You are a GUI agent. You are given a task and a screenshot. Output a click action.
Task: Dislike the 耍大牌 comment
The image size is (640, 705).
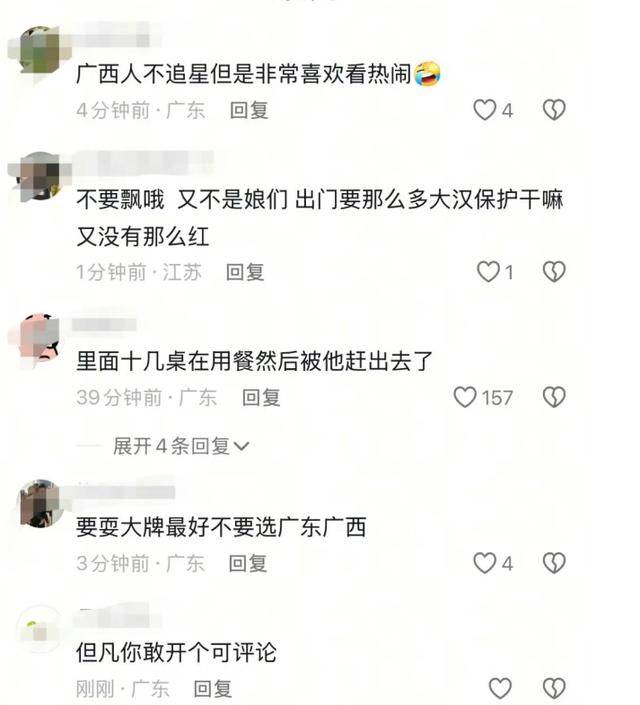554,563
